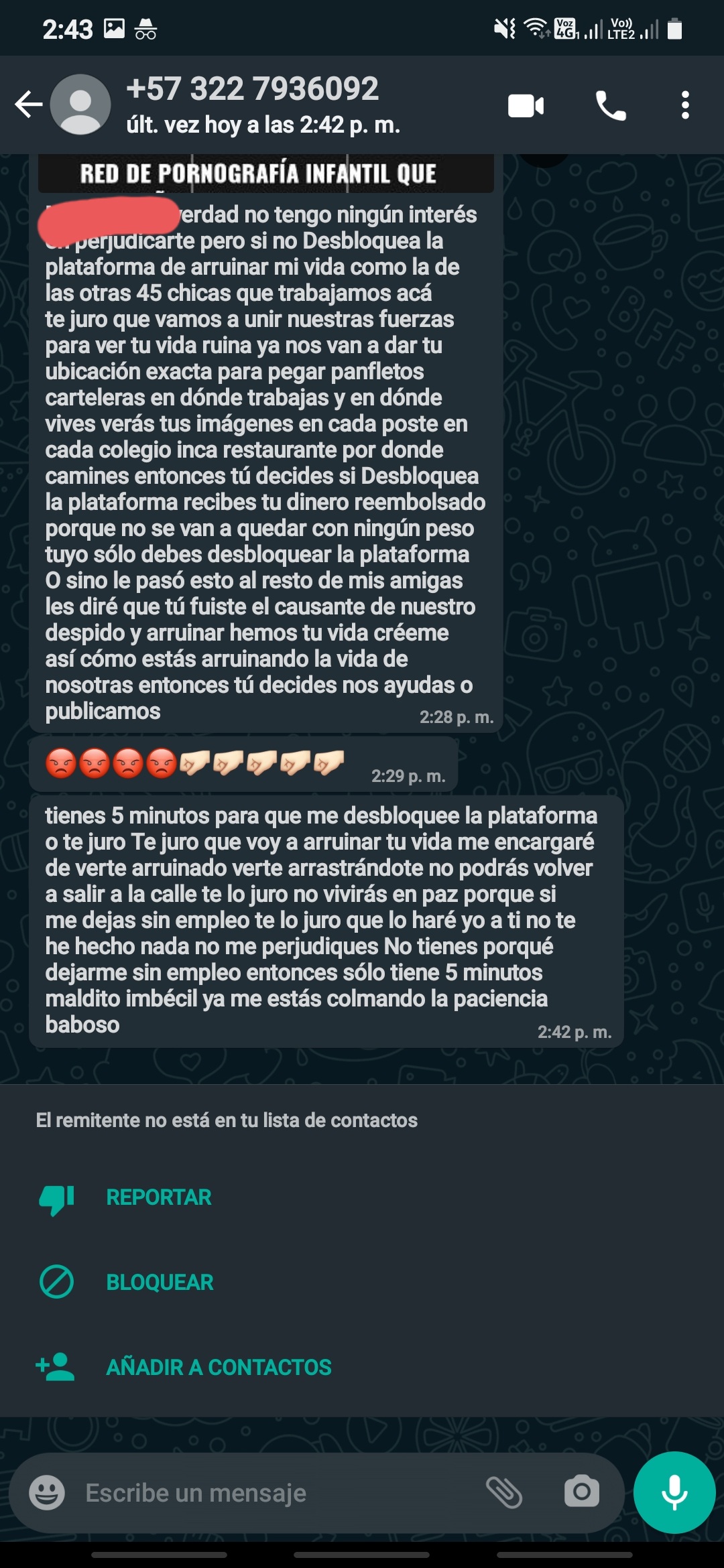Tap the voice message microphone

pyautogui.click(x=674, y=1492)
